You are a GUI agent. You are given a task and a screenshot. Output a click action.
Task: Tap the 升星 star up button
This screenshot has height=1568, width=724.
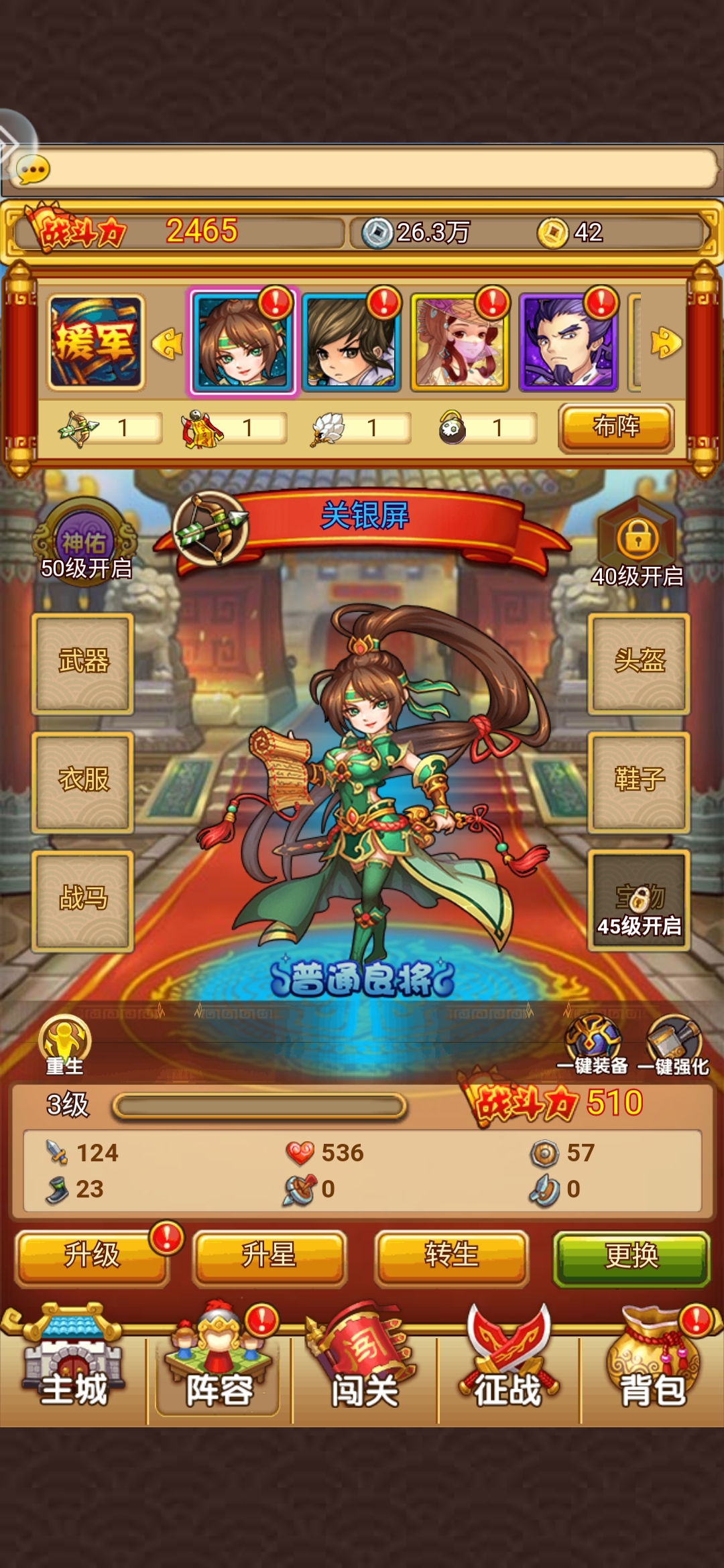[269, 1257]
